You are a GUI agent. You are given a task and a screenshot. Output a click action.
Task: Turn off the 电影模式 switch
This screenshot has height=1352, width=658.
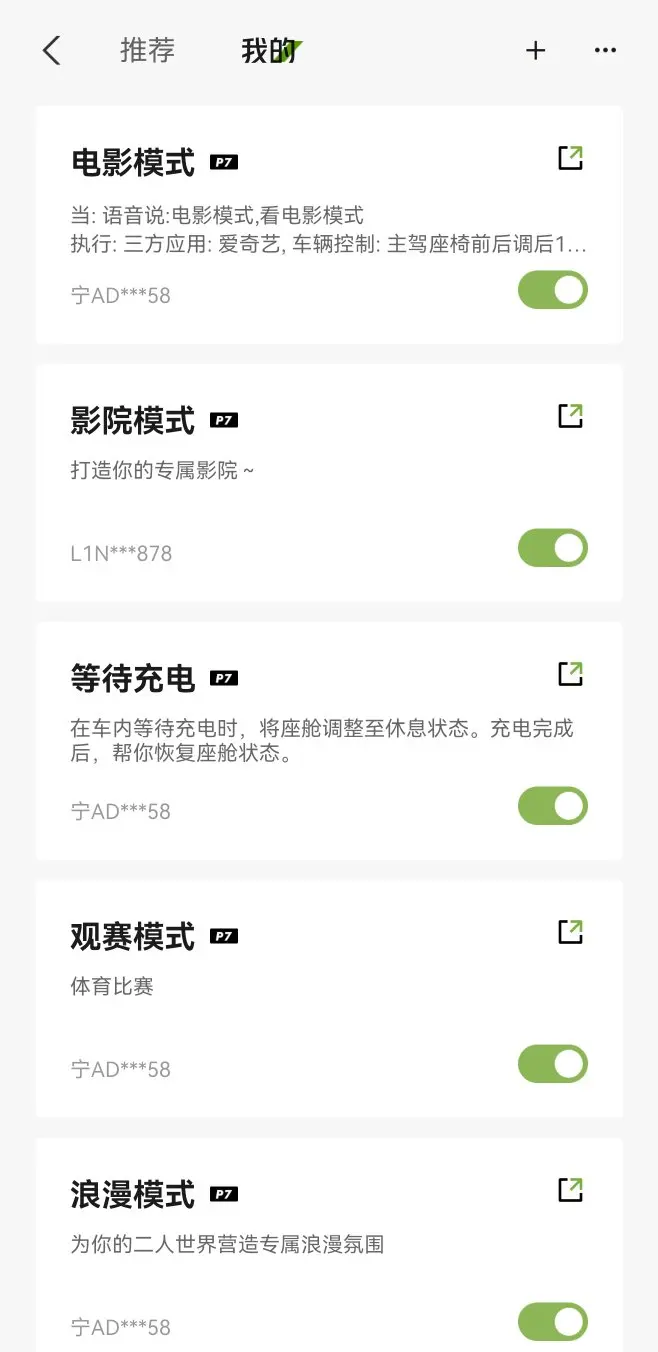point(552,290)
